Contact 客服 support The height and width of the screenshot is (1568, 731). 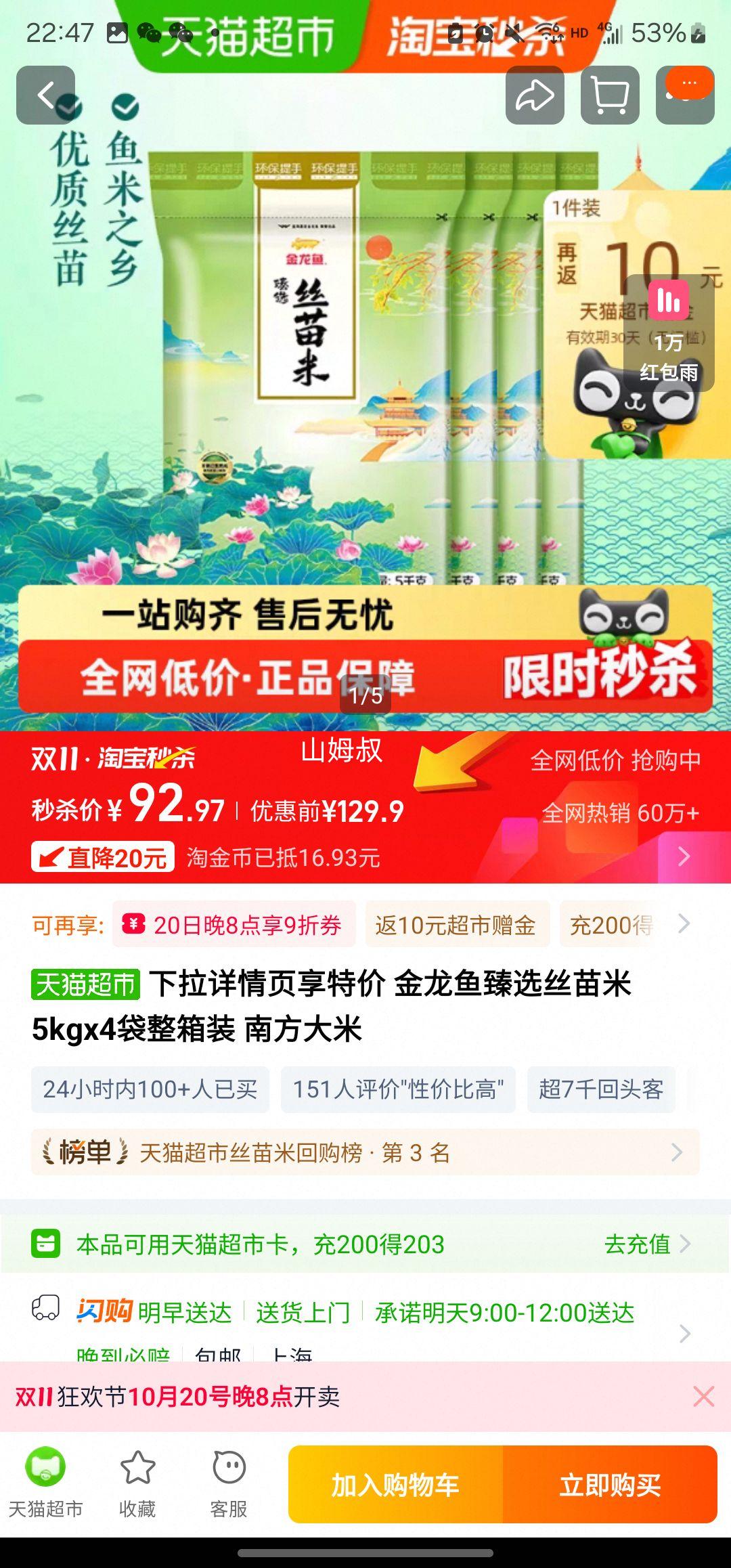(x=229, y=1484)
